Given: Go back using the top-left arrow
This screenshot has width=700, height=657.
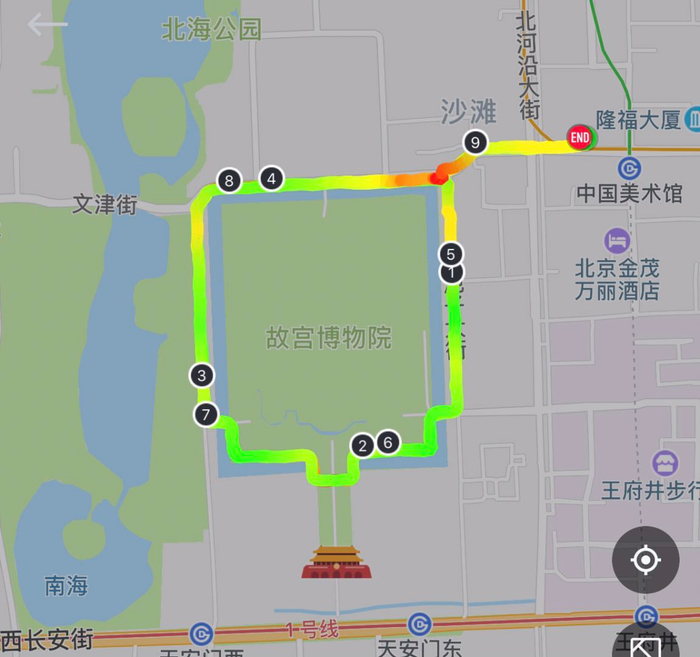Looking at the screenshot, I should (47, 25).
